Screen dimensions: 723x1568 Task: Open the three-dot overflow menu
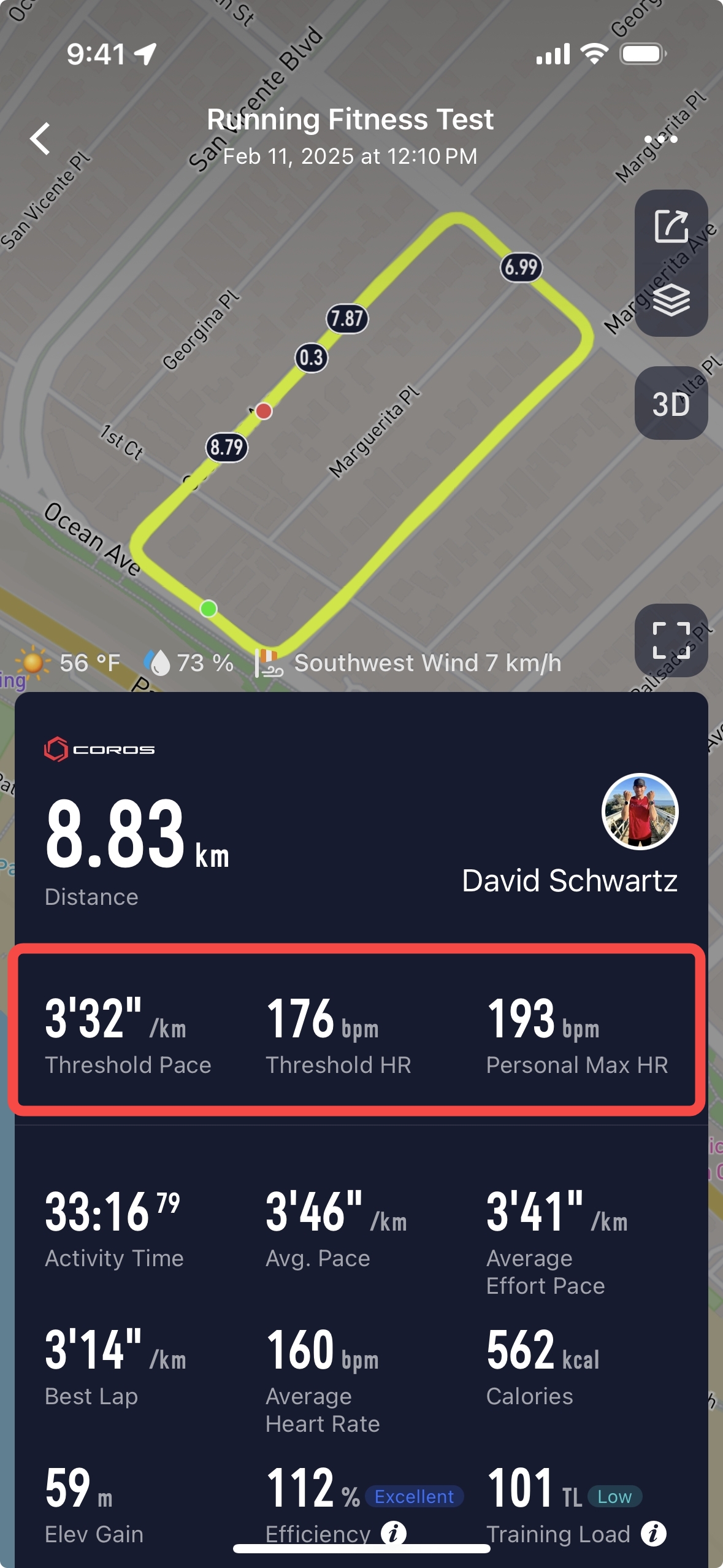[660, 140]
